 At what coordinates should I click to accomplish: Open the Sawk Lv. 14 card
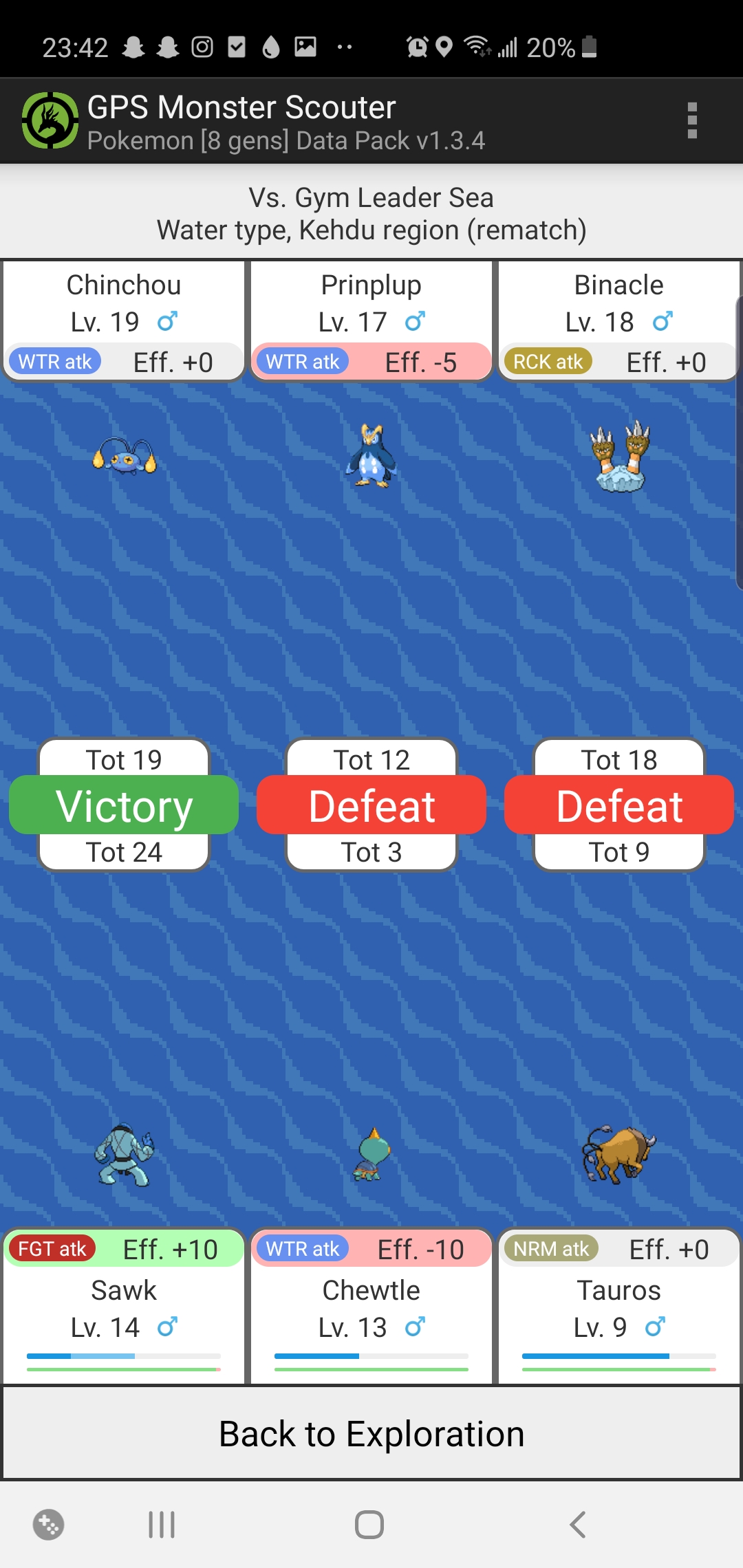click(x=124, y=1307)
